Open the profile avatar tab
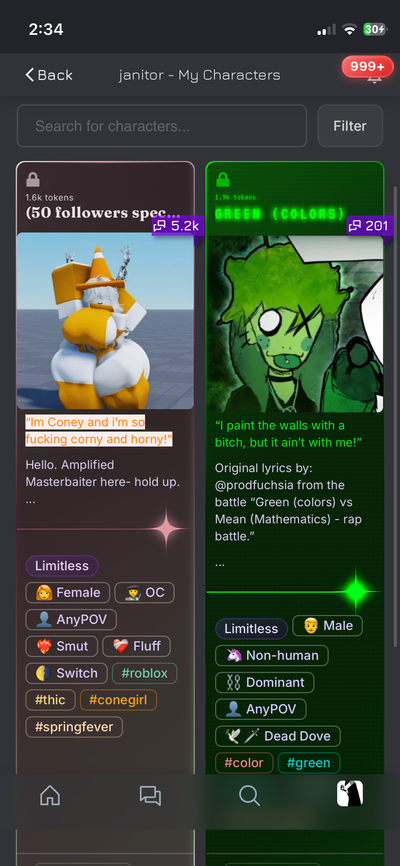 point(350,794)
